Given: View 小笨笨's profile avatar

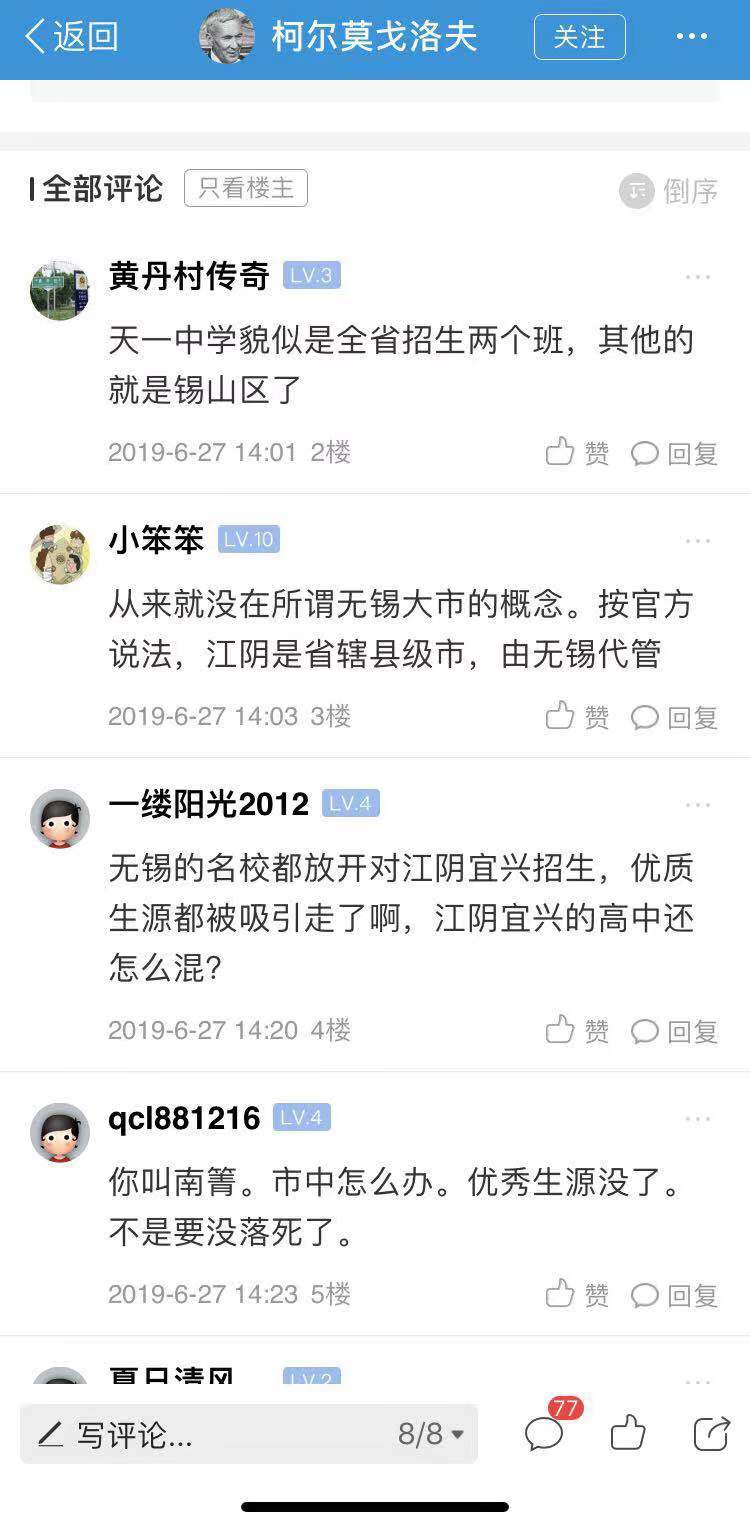Looking at the screenshot, I should [x=60, y=554].
